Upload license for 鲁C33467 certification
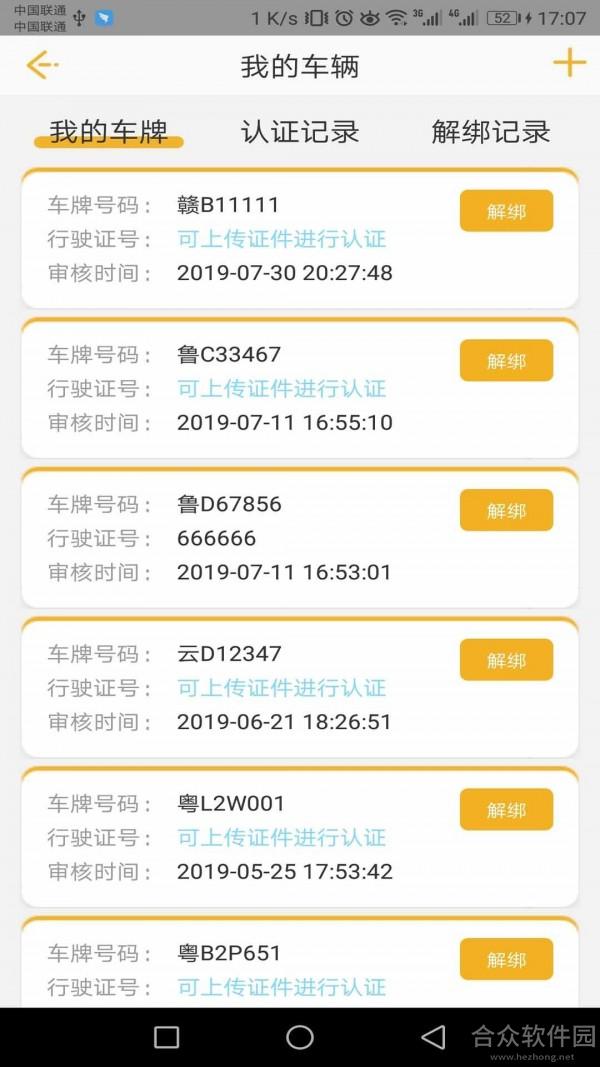Screen dimensions: 600x1067 tap(282, 389)
